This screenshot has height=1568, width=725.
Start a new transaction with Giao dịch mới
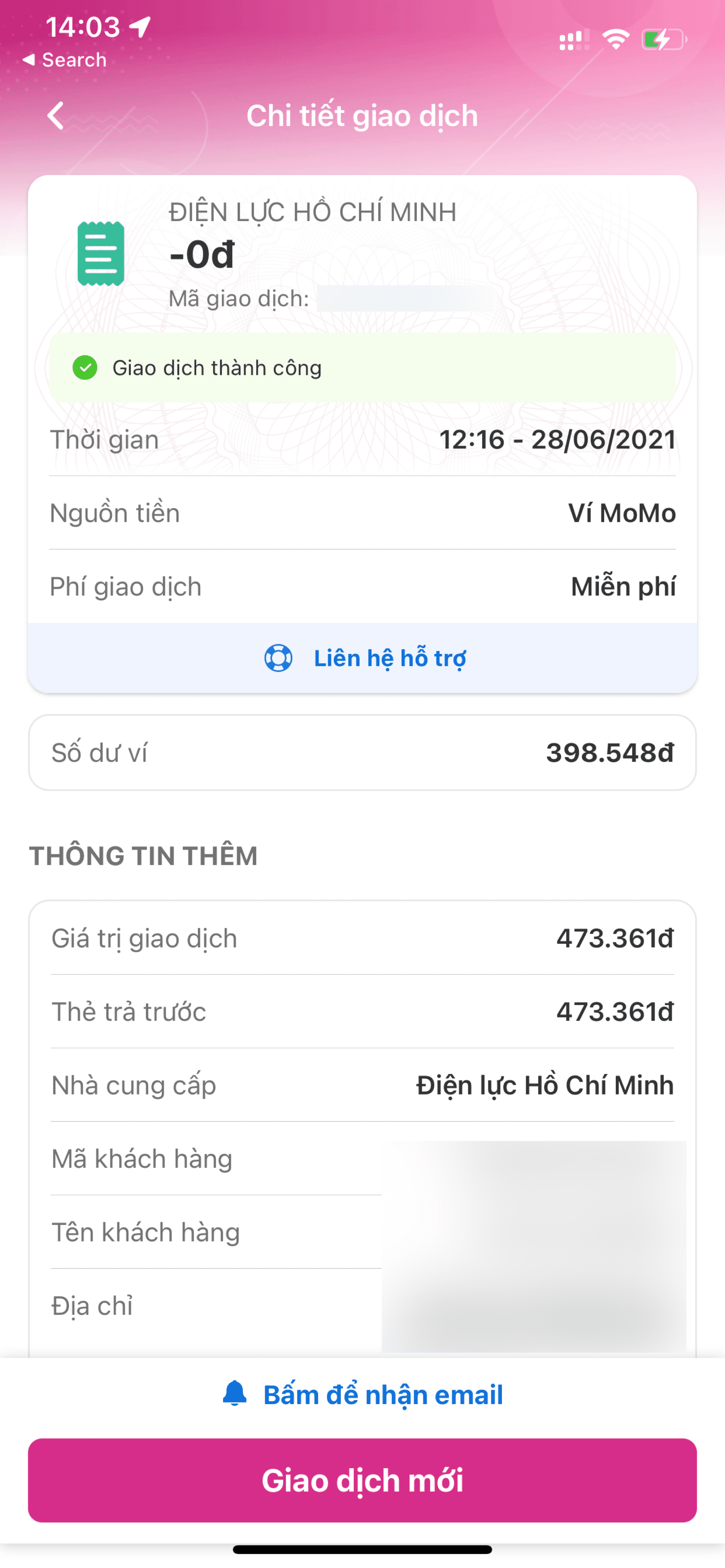tap(362, 1480)
